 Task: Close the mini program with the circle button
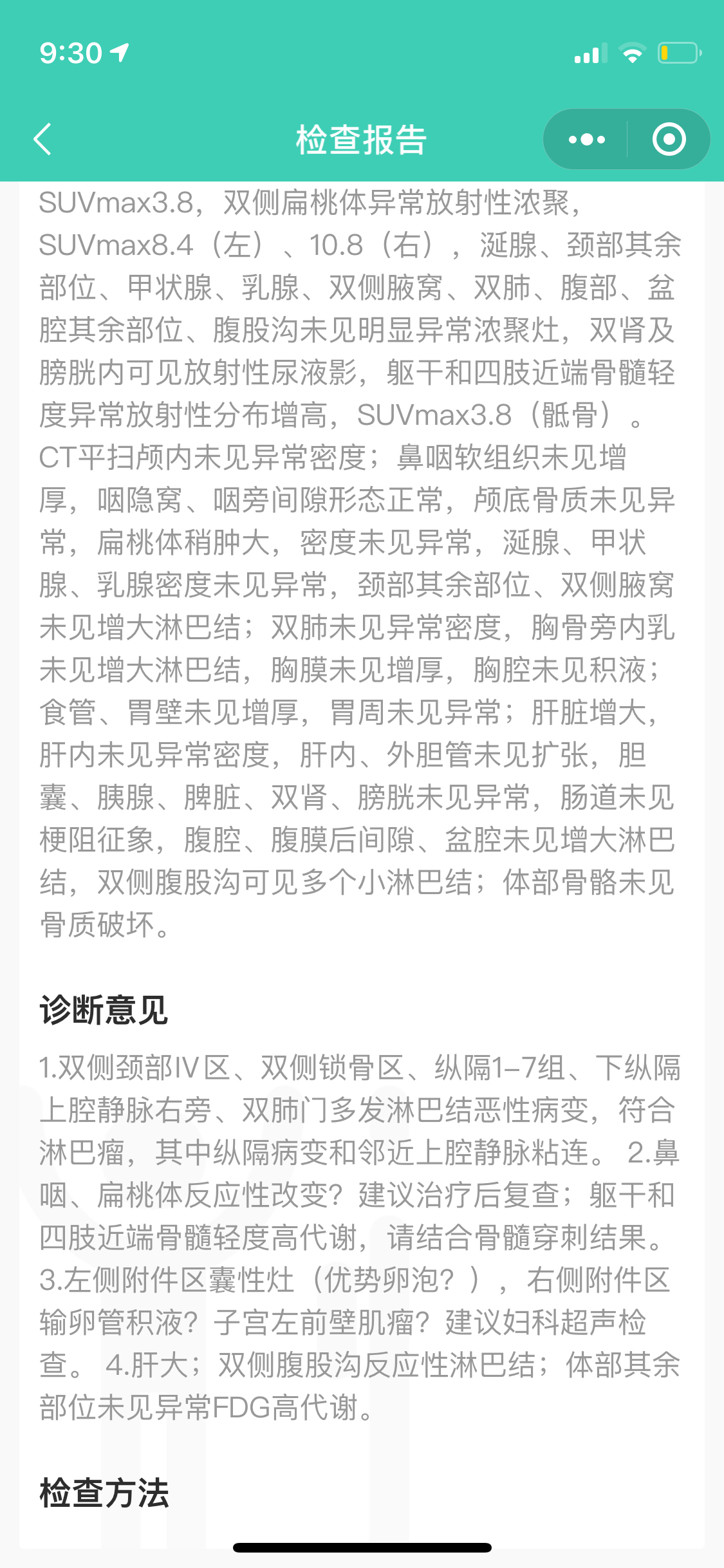pyautogui.click(x=669, y=139)
